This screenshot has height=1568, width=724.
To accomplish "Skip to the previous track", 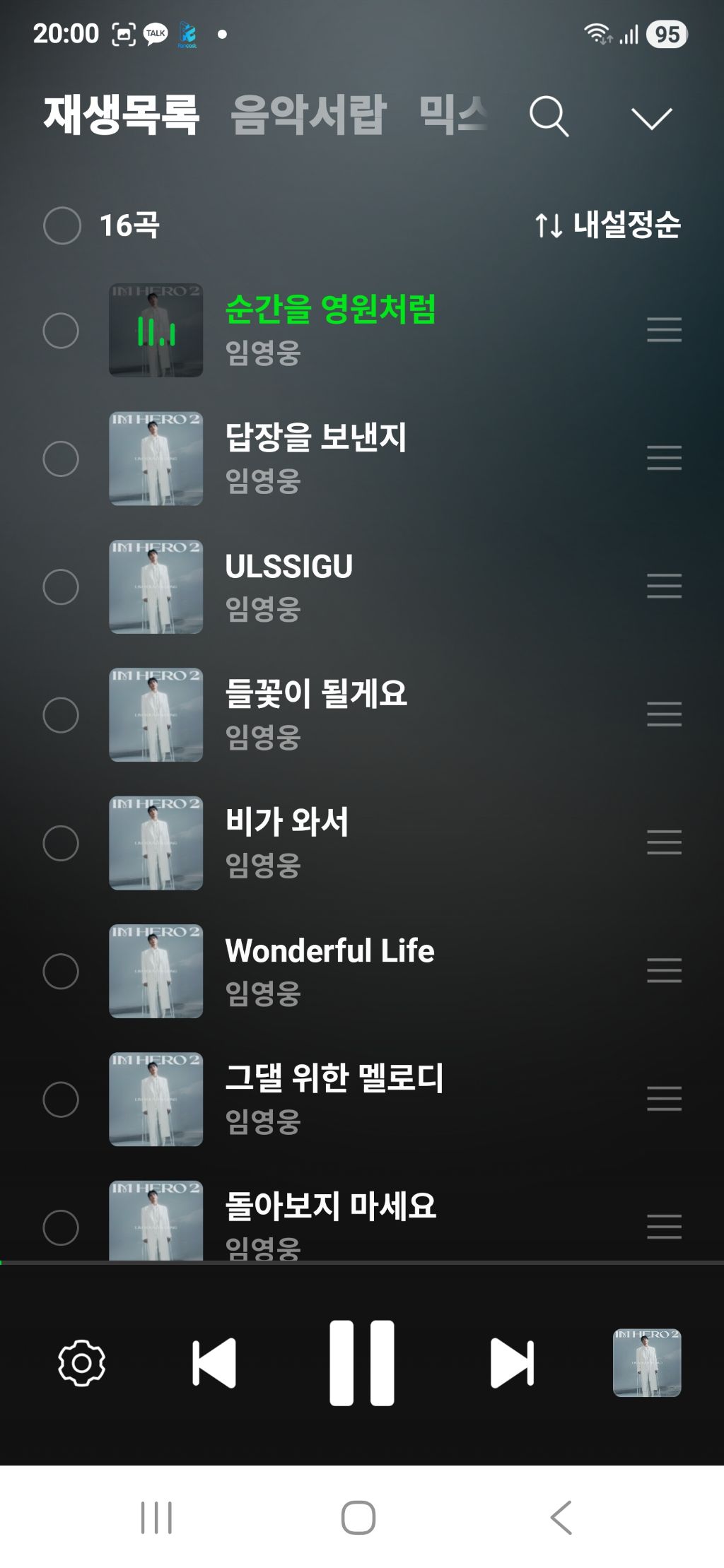I will (x=214, y=1362).
